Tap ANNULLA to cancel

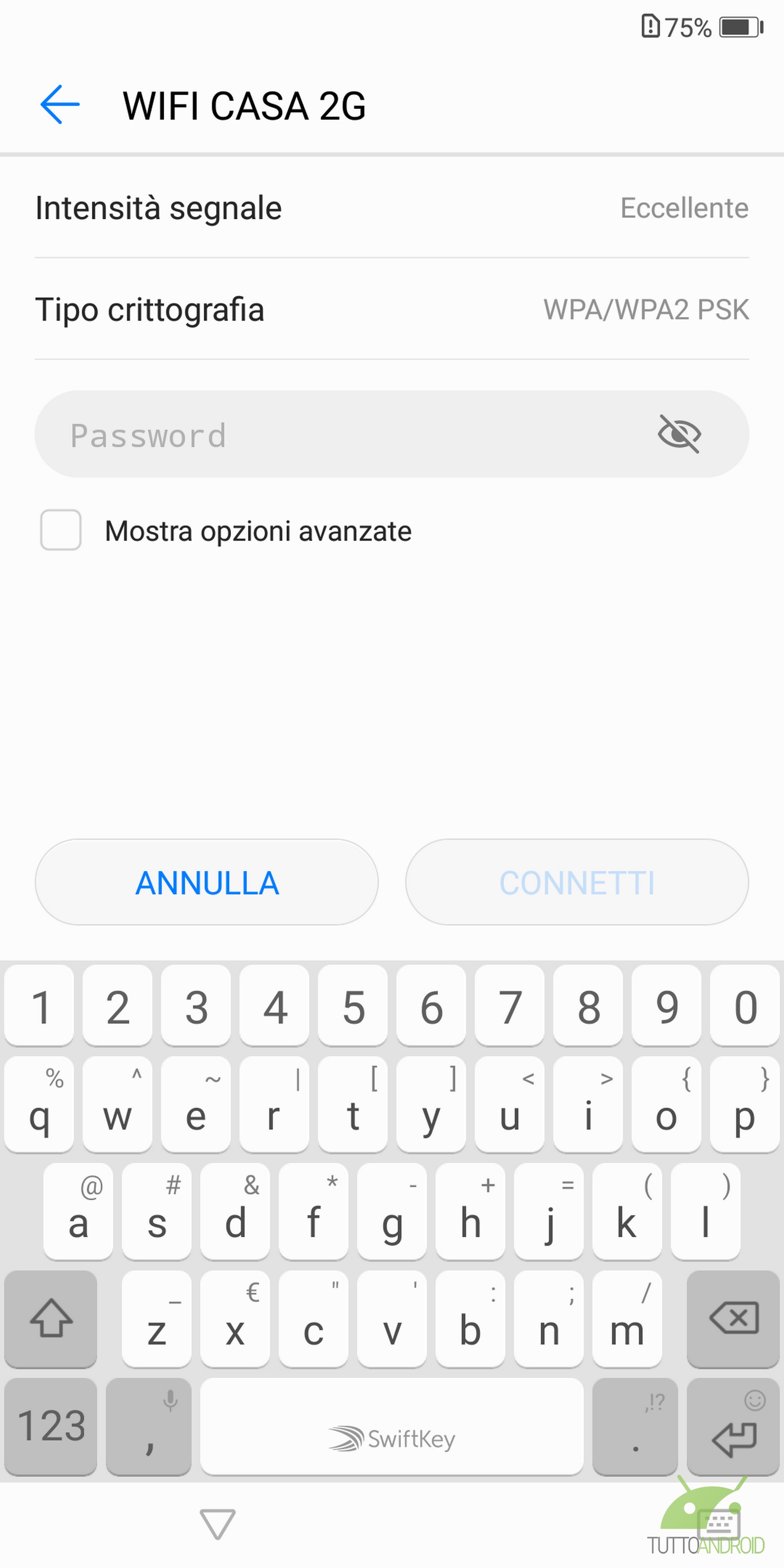206,882
